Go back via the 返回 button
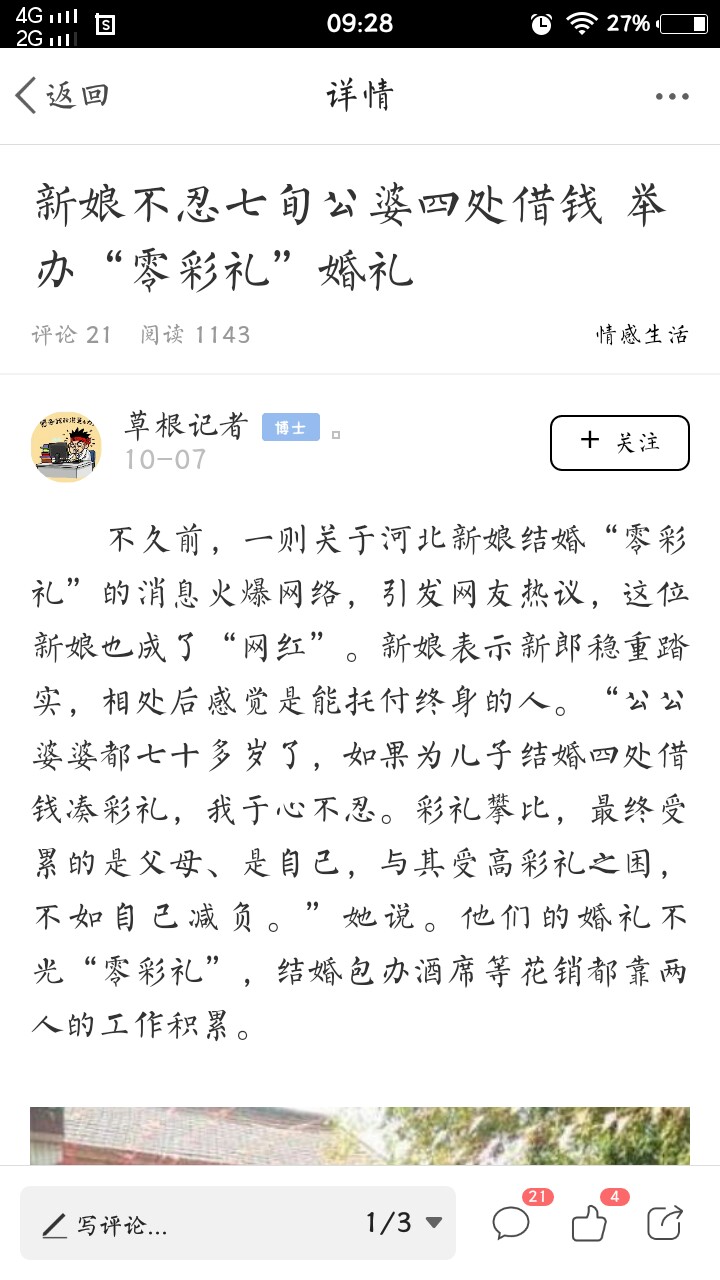Screen dimensions: 720x1280 [x=62, y=96]
